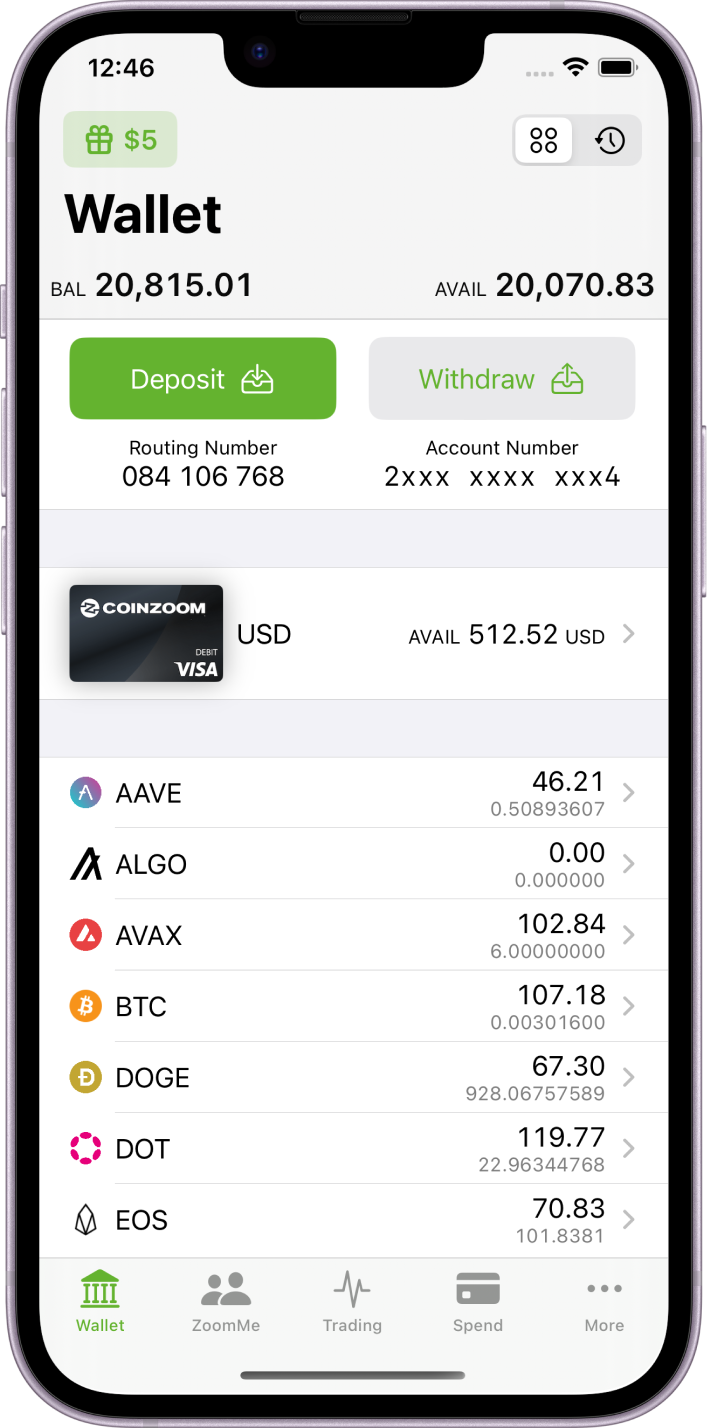The height and width of the screenshot is (1428, 707).
Task: View the EOS wallet row
Action: coord(353,1220)
